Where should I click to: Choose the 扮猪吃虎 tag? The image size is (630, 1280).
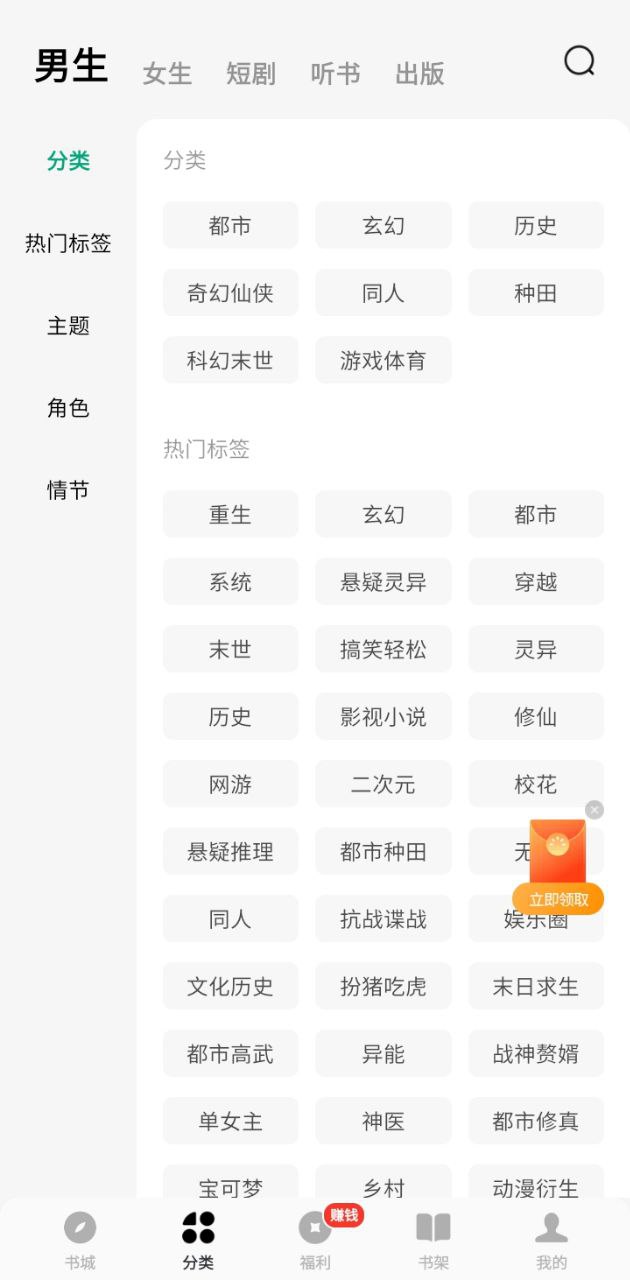[383, 987]
